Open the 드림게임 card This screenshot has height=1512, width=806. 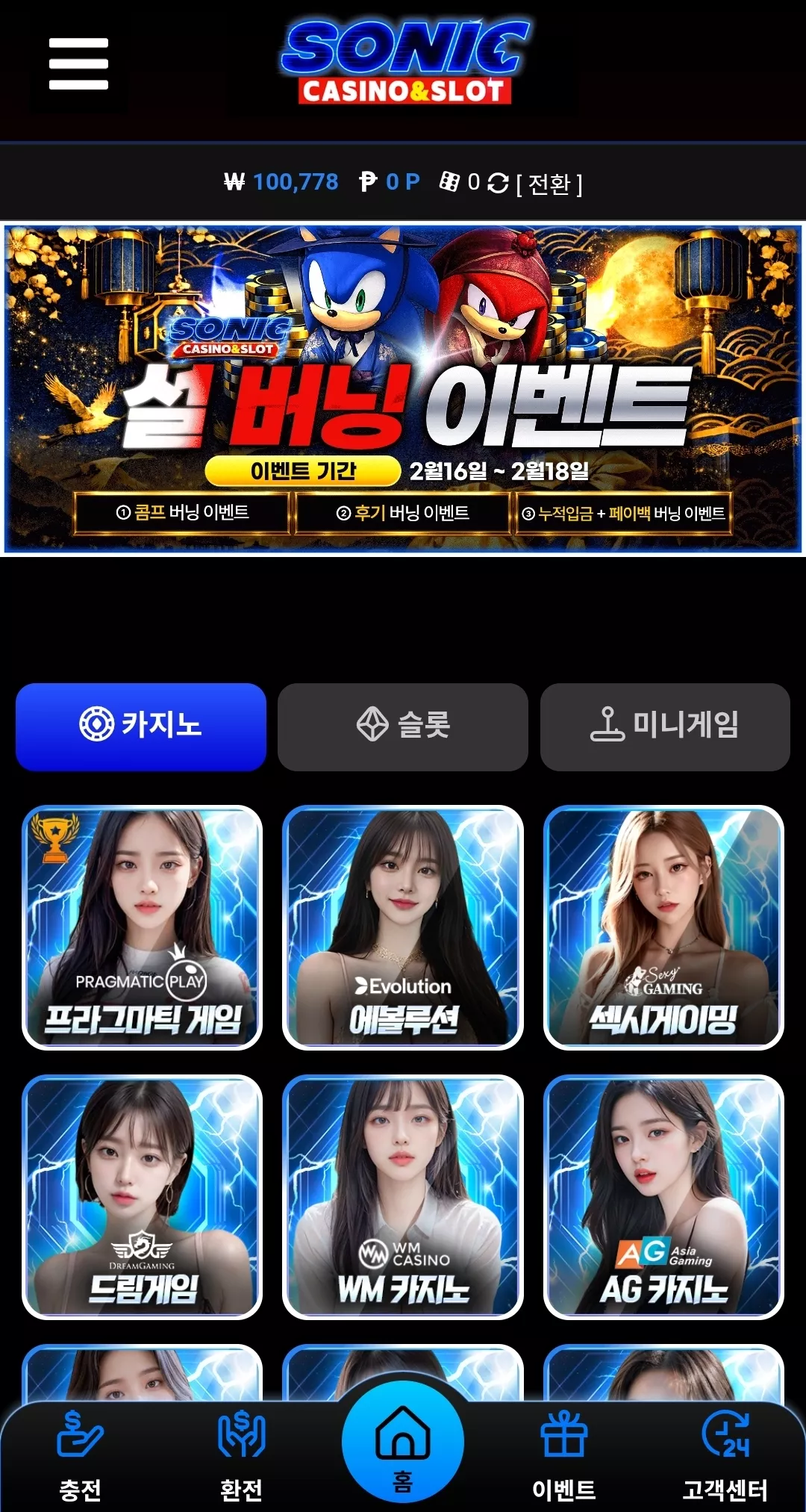click(x=142, y=1197)
